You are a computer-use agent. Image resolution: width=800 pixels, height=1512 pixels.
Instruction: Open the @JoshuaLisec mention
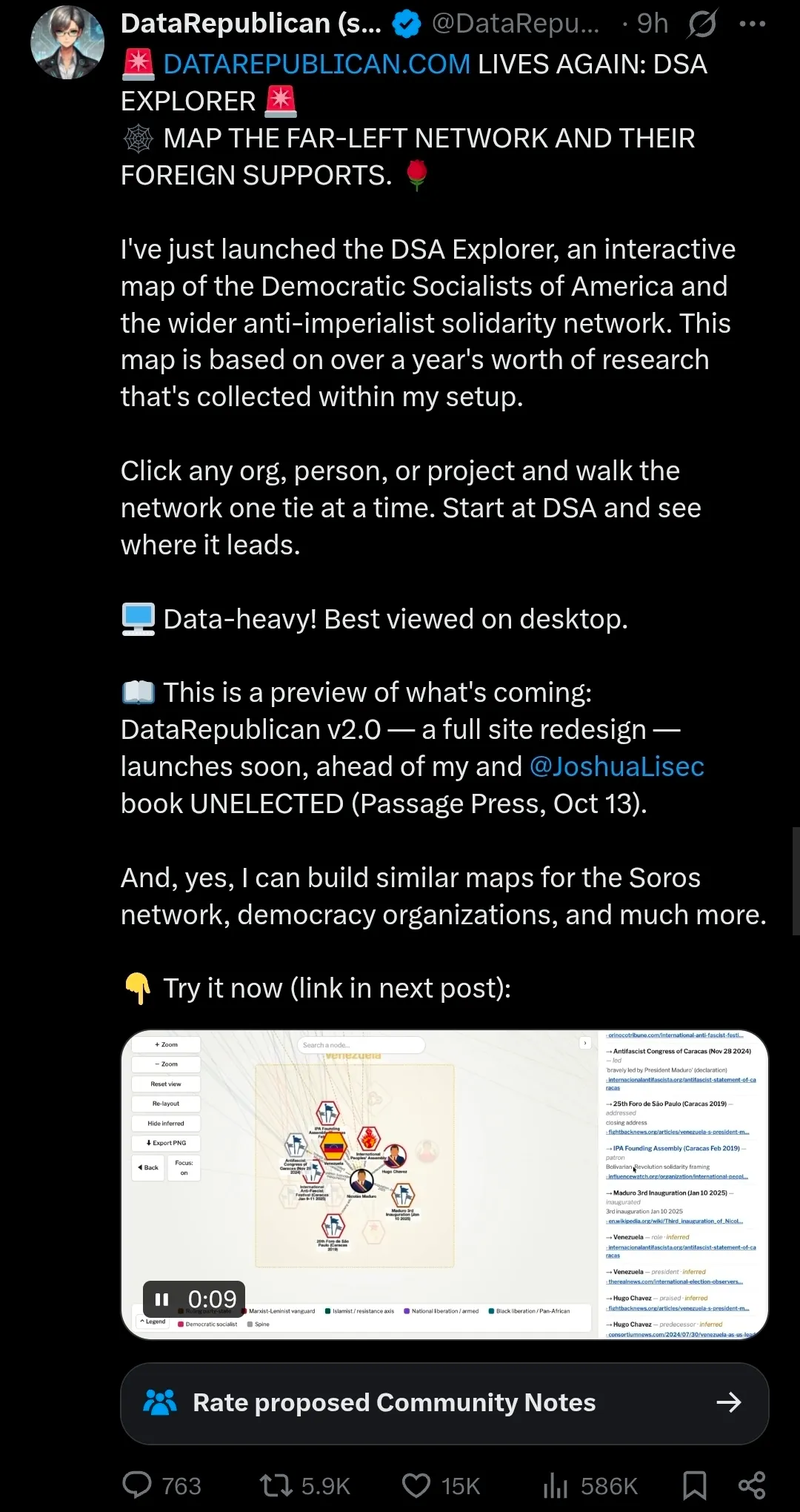[x=616, y=766]
